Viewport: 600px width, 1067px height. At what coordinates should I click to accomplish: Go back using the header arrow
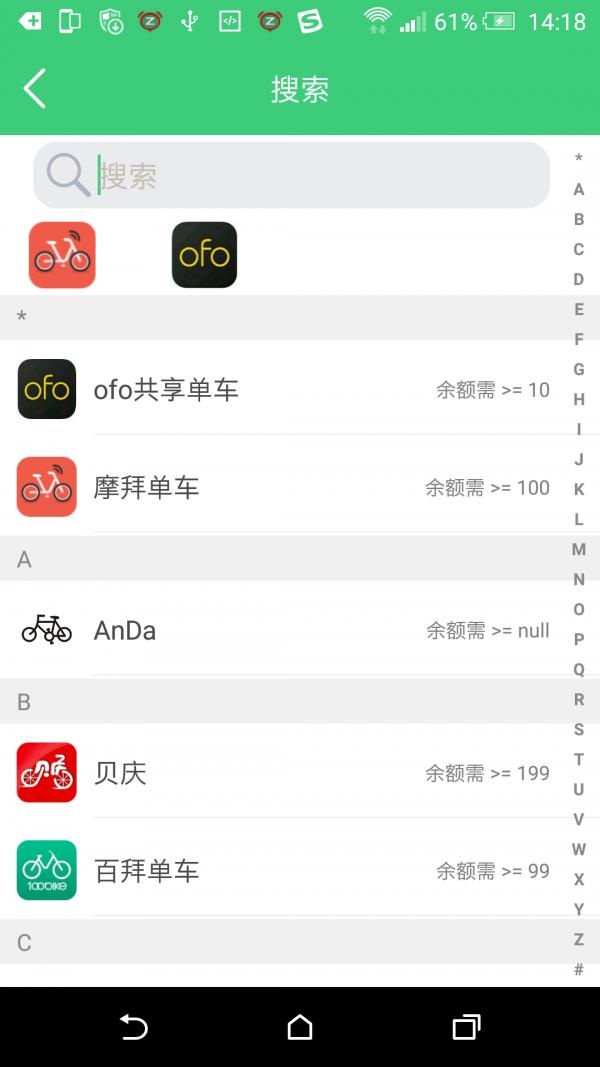[x=35, y=88]
